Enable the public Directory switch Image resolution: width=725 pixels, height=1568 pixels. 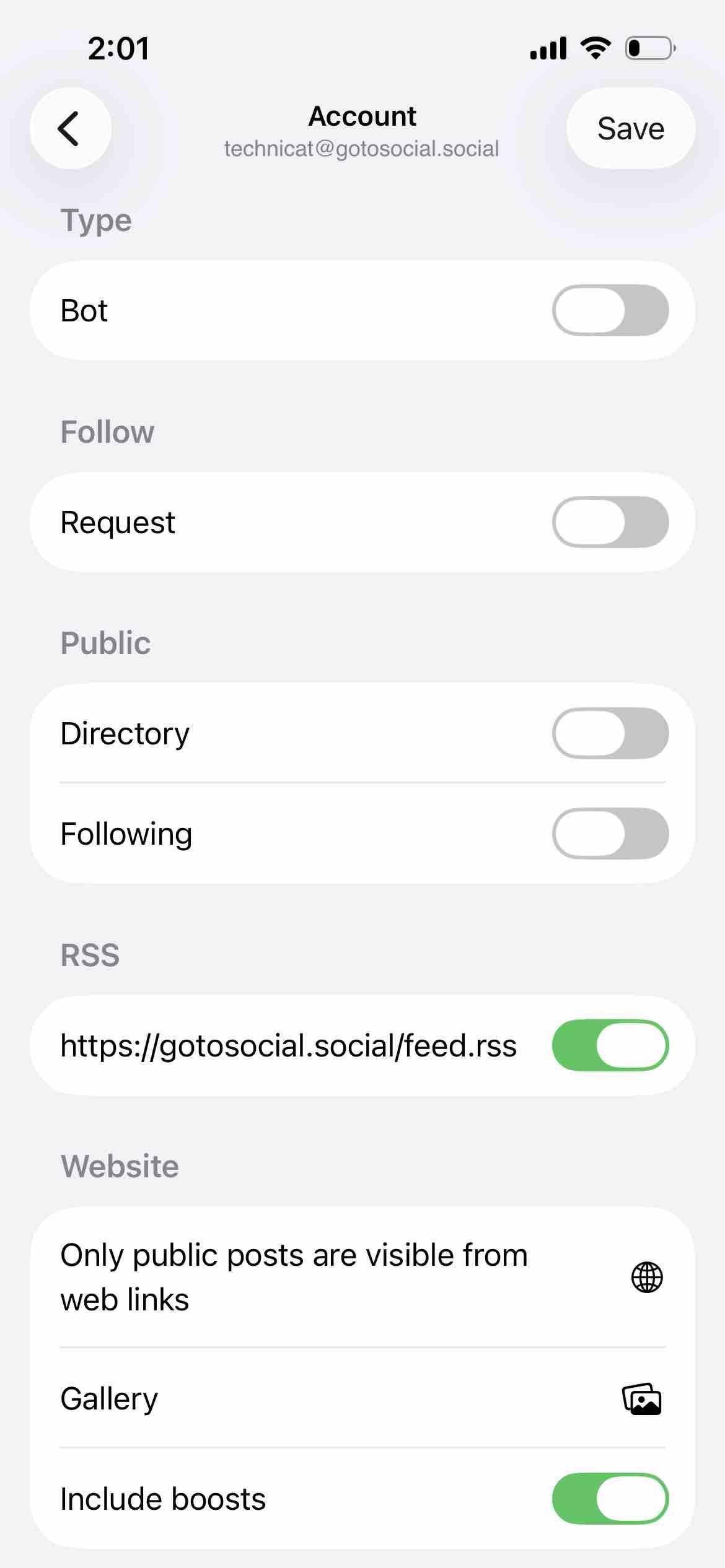tap(610, 733)
